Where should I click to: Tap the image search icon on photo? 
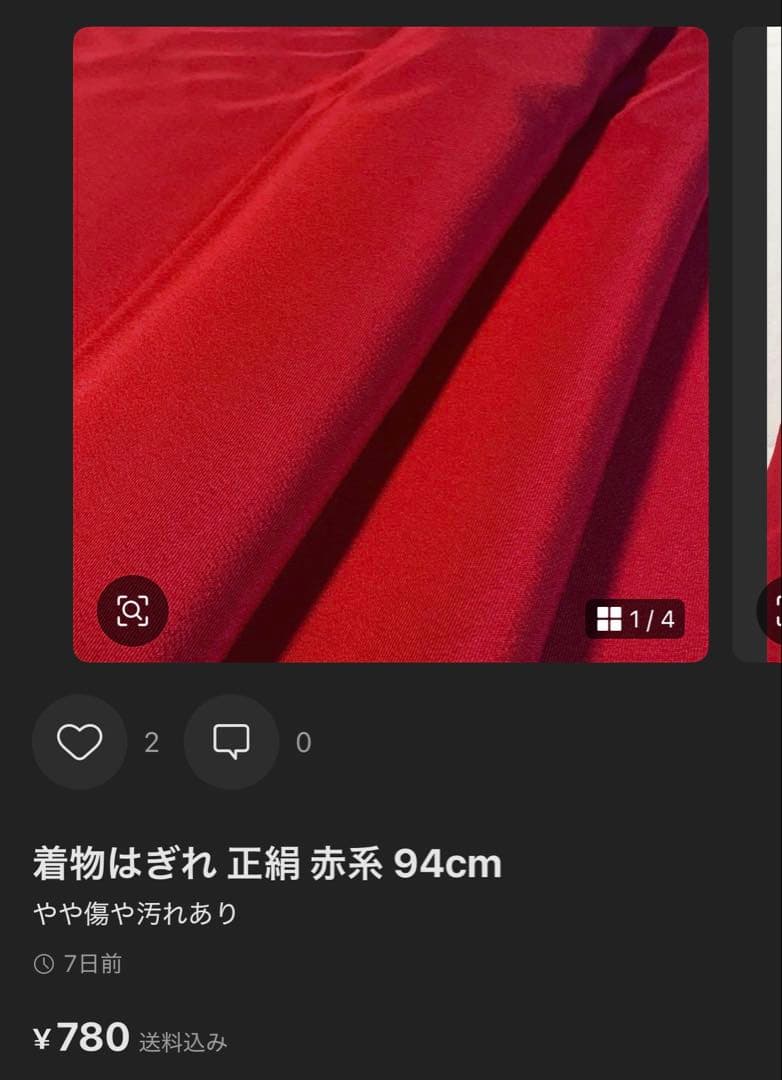coord(132,611)
